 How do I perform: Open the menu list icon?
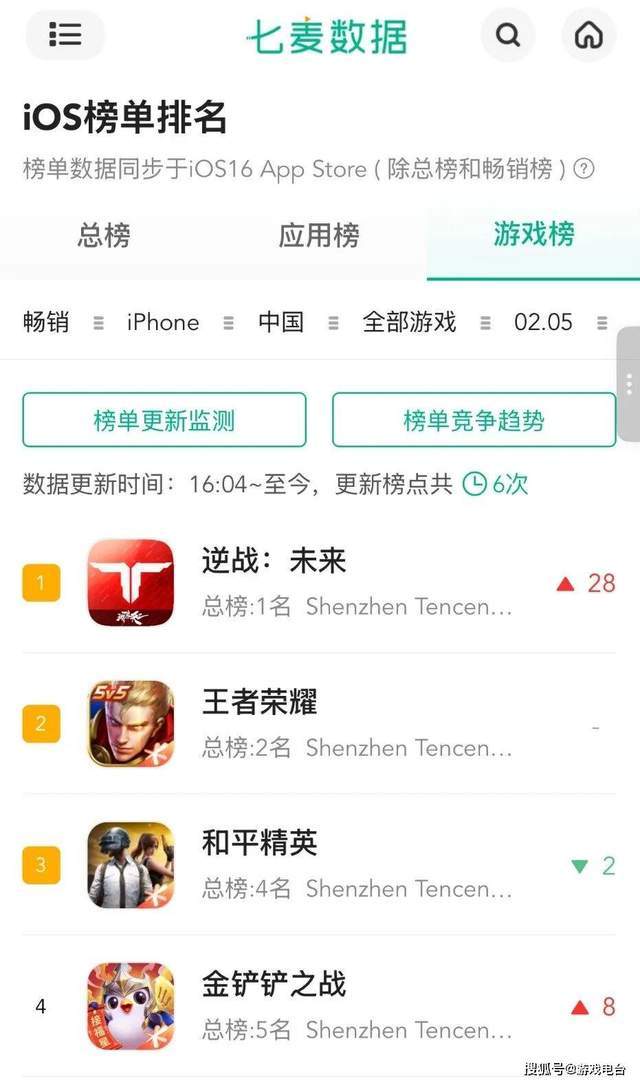[65, 35]
